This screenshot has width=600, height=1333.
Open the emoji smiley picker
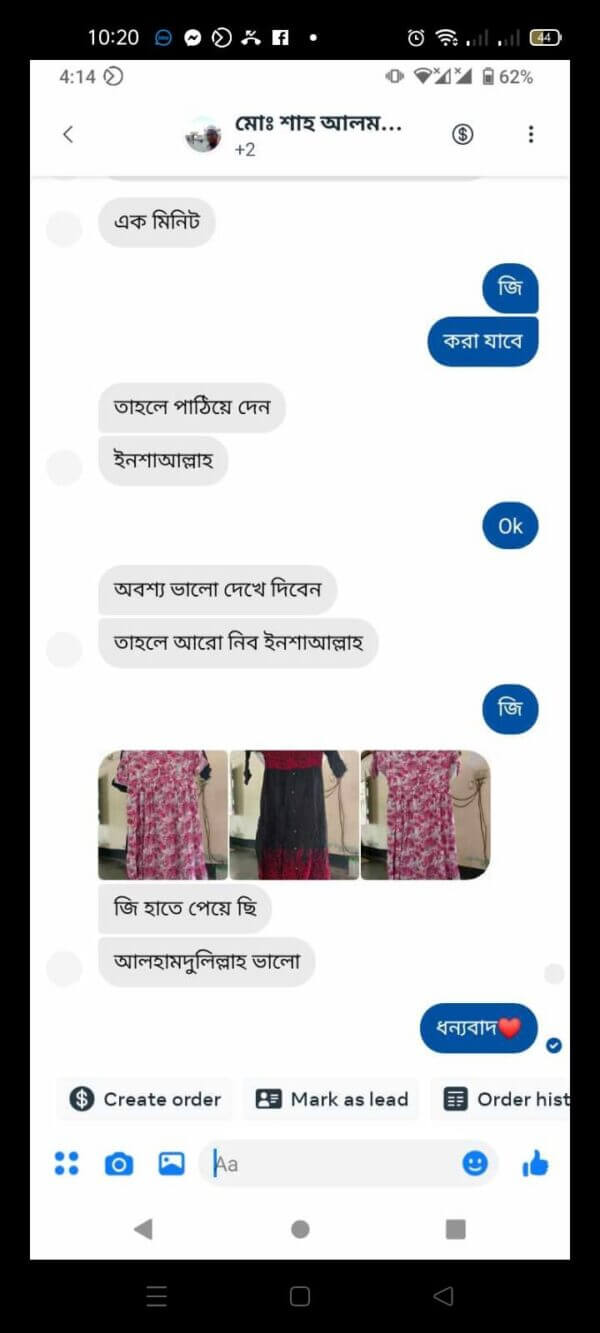pyautogui.click(x=475, y=1163)
